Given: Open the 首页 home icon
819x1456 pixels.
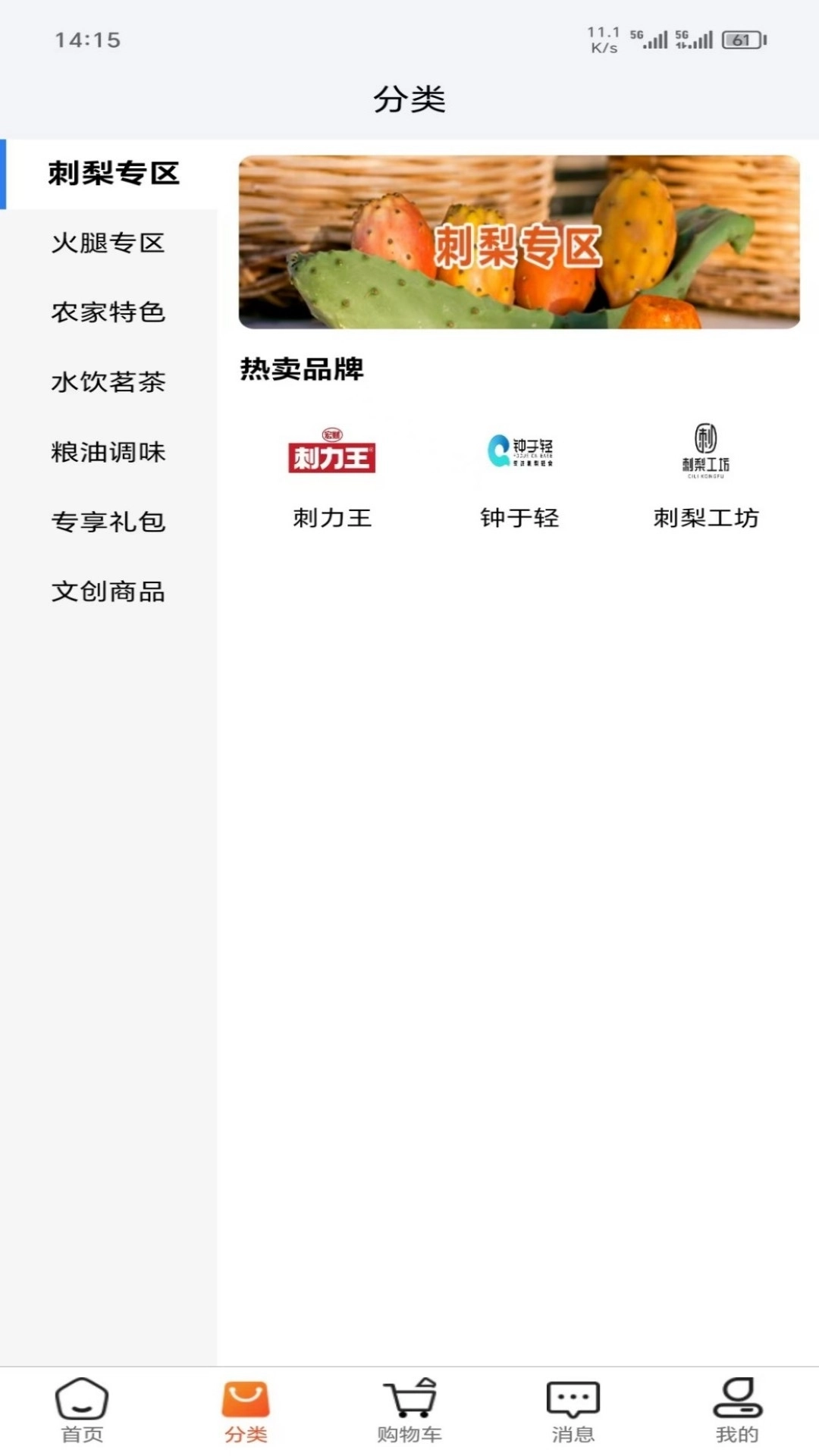Looking at the screenshot, I should pyautogui.click(x=80, y=1409).
